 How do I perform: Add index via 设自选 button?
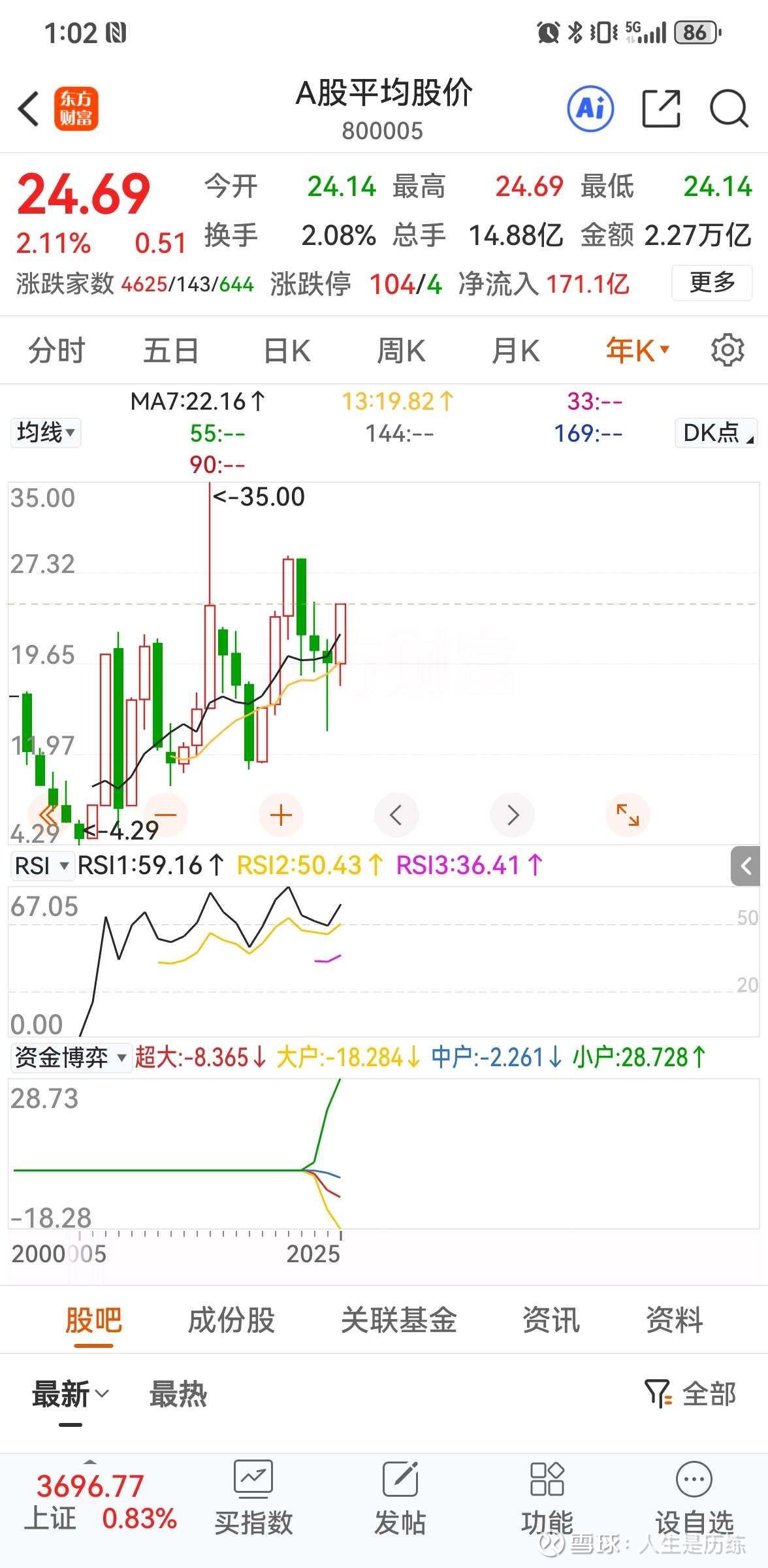click(694, 1497)
